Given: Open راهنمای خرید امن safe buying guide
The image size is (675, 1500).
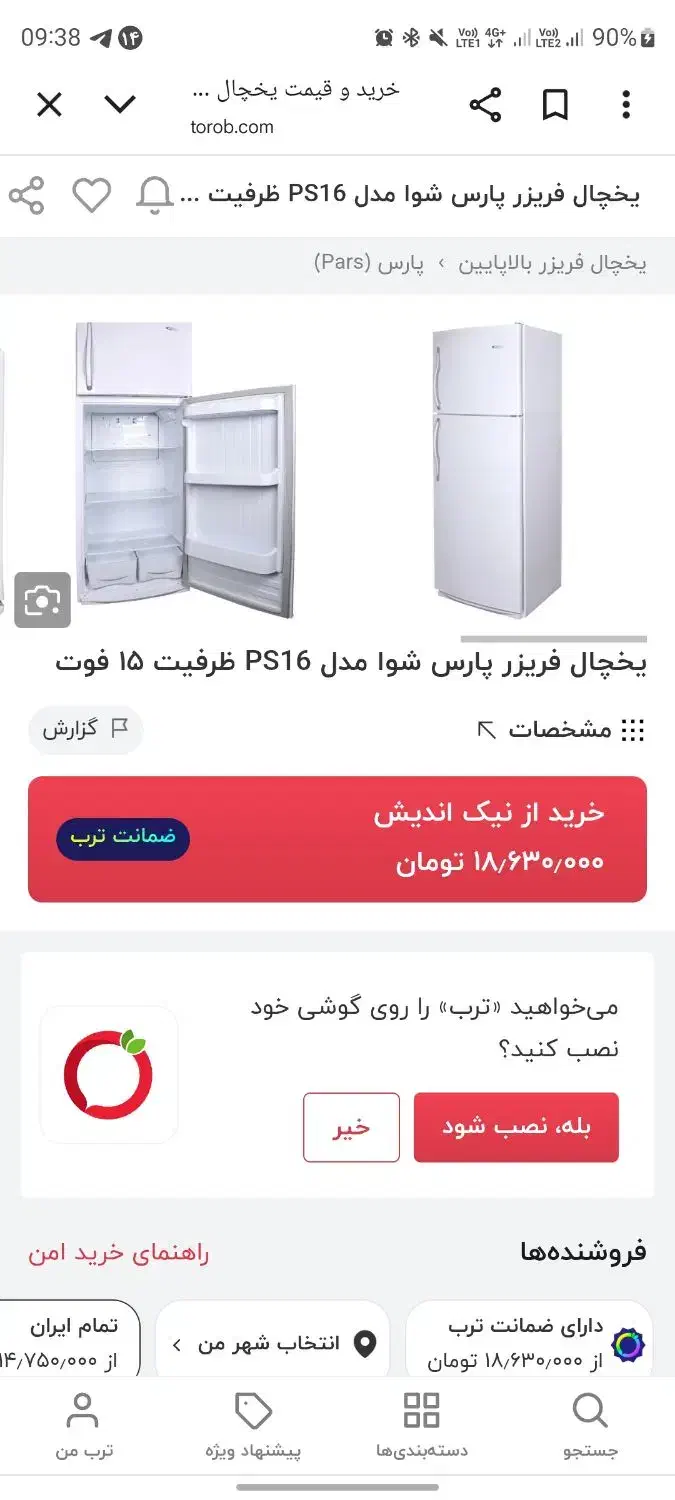Looking at the screenshot, I should click(x=118, y=1252).
